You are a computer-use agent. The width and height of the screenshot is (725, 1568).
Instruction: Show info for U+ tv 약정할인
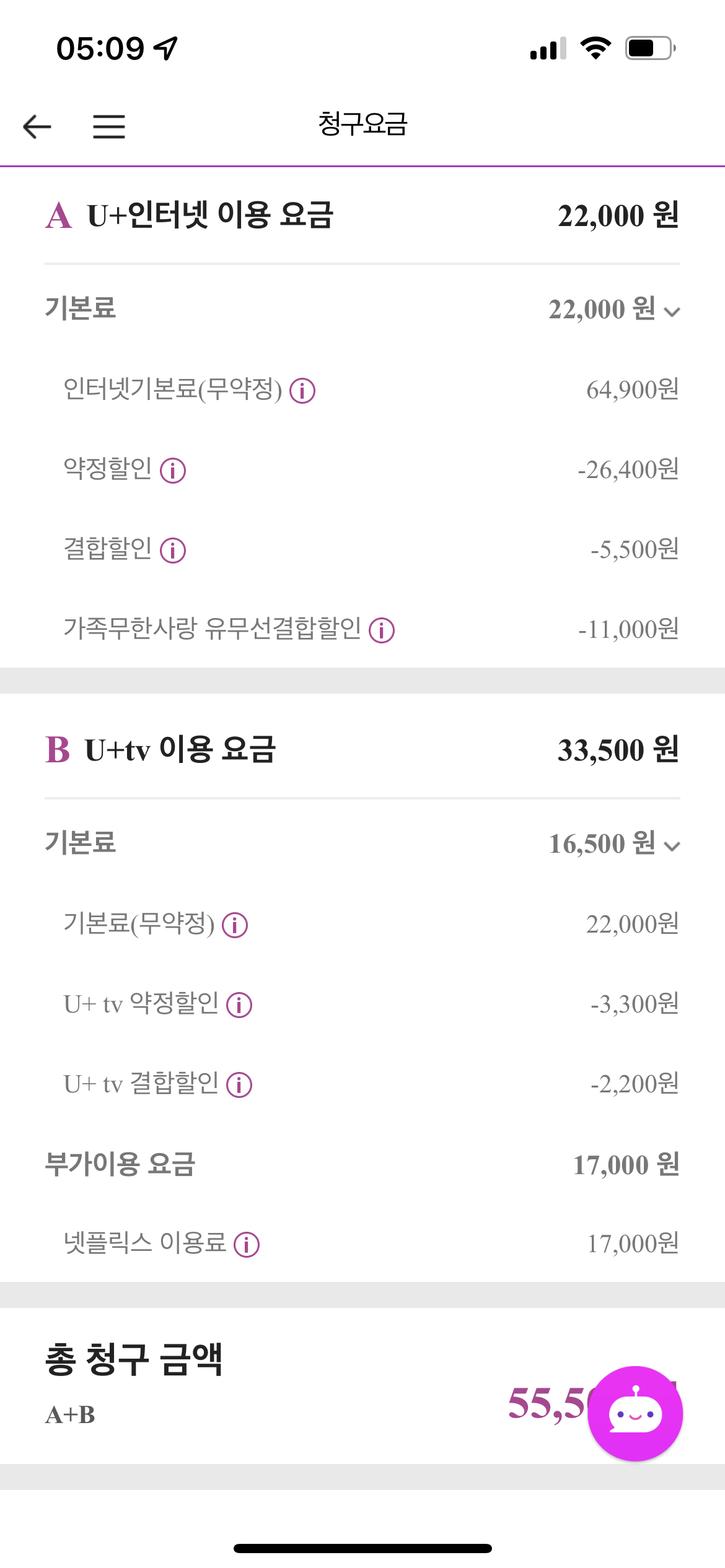pyautogui.click(x=239, y=1005)
